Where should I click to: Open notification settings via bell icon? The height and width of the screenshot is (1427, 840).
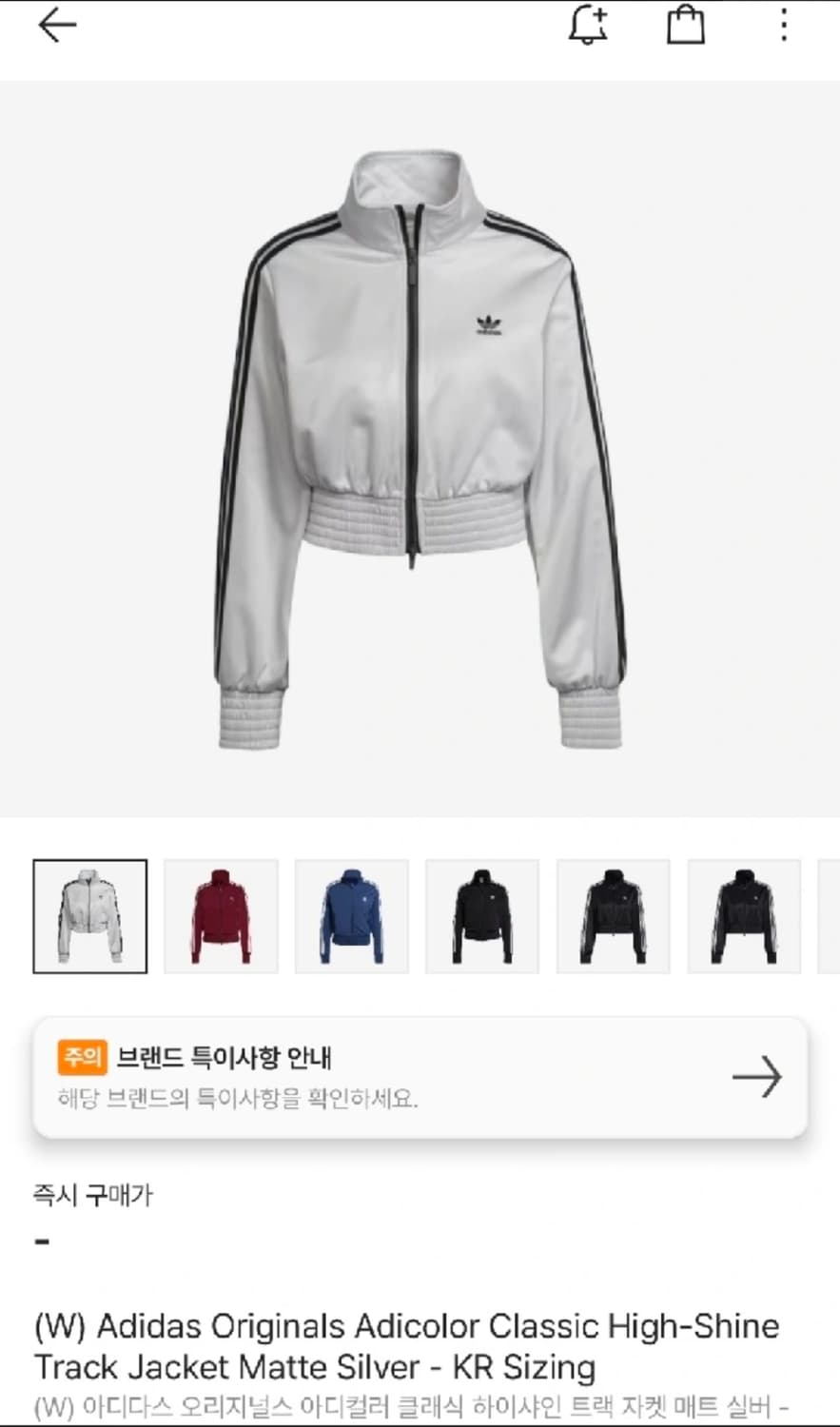point(587,27)
